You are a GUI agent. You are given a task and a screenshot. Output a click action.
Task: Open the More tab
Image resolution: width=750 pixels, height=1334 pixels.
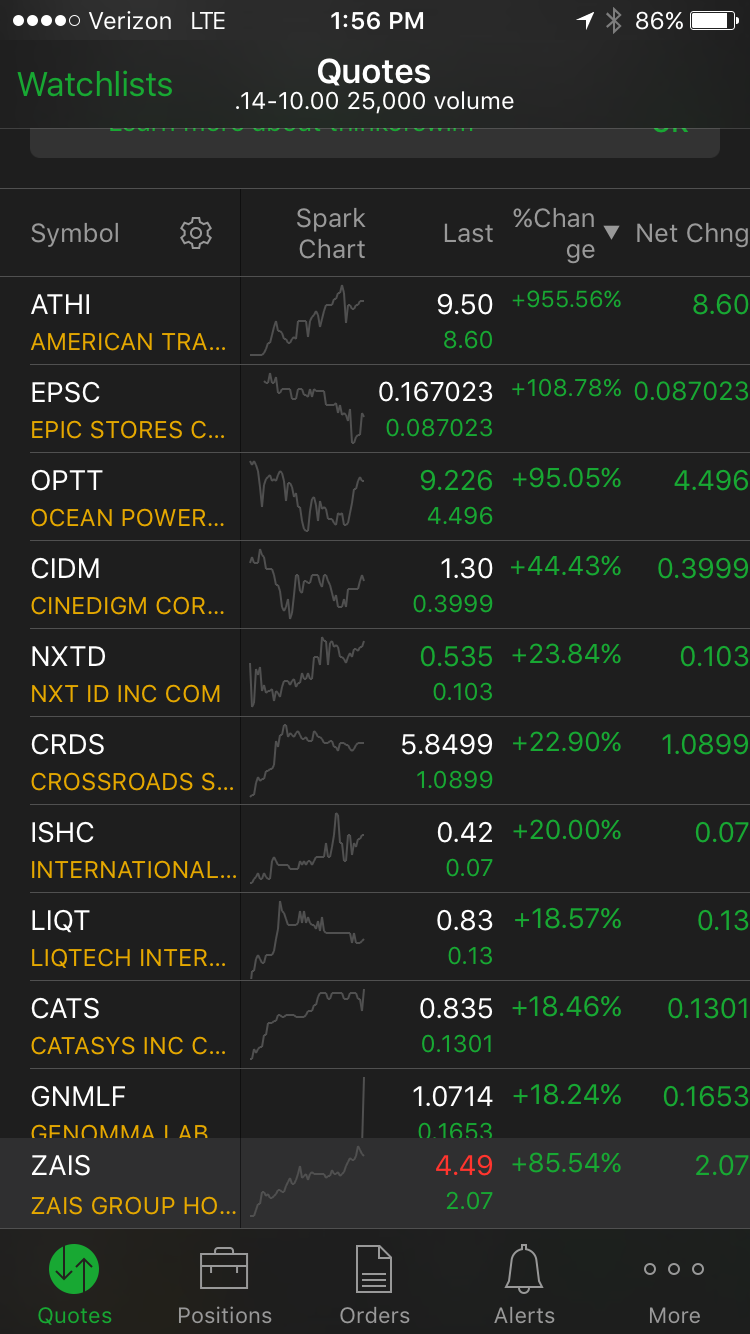tap(674, 1284)
